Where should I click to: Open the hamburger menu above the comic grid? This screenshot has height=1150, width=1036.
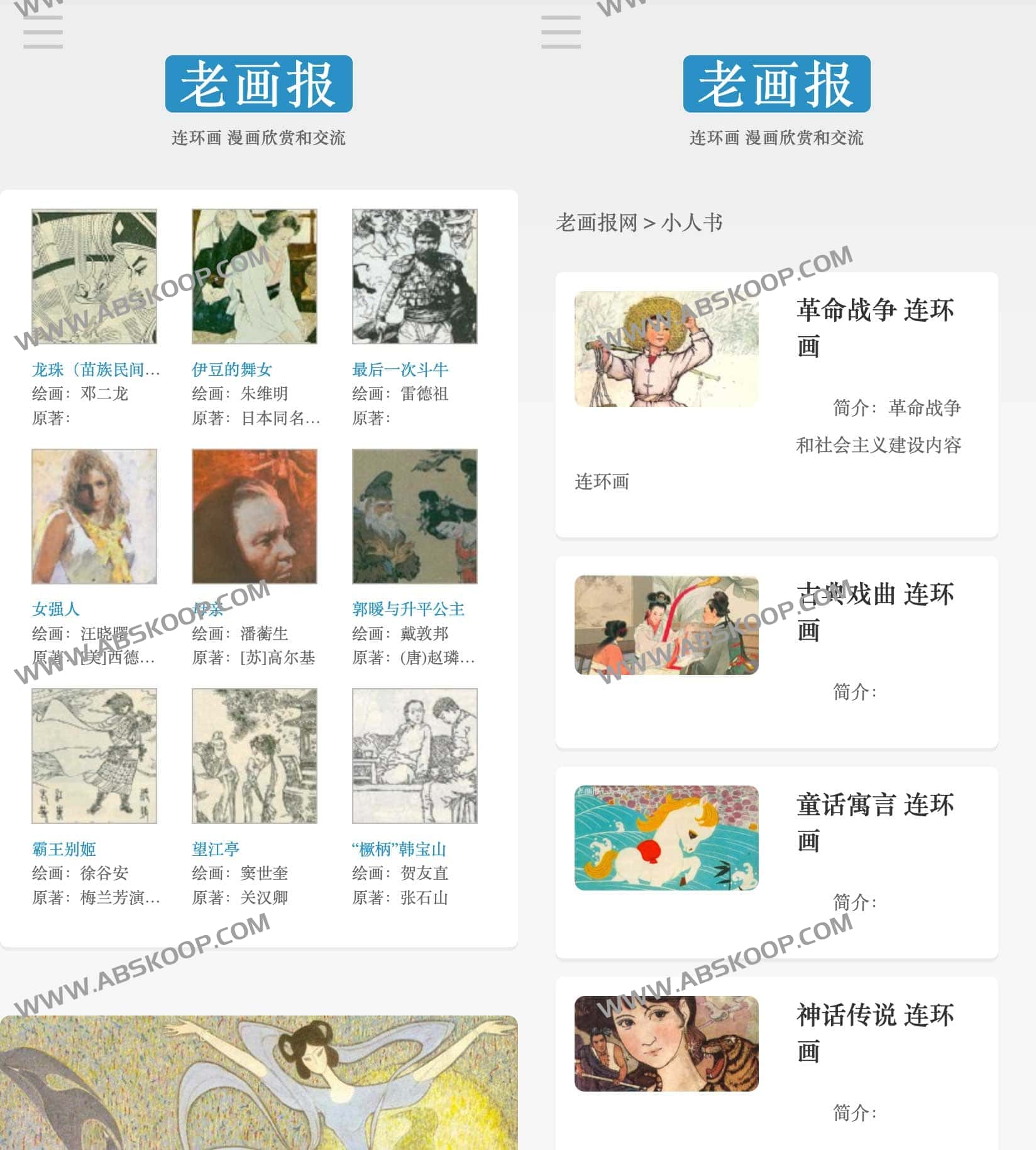tap(43, 32)
